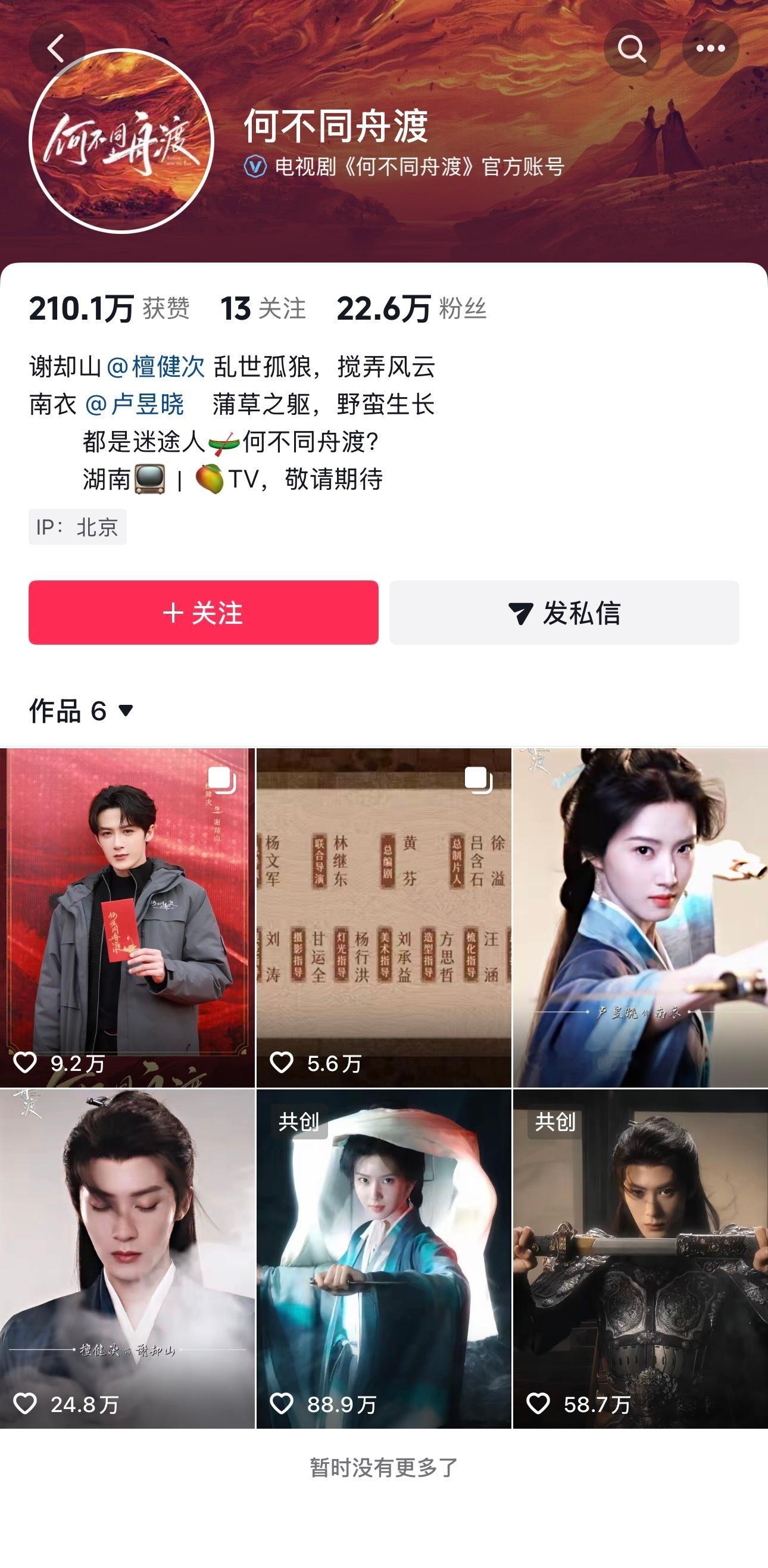This screenshot has height=1568, width=768.
Task: Tap the heart icon on the 5.6万 post
Action: tap(282, 1064)
